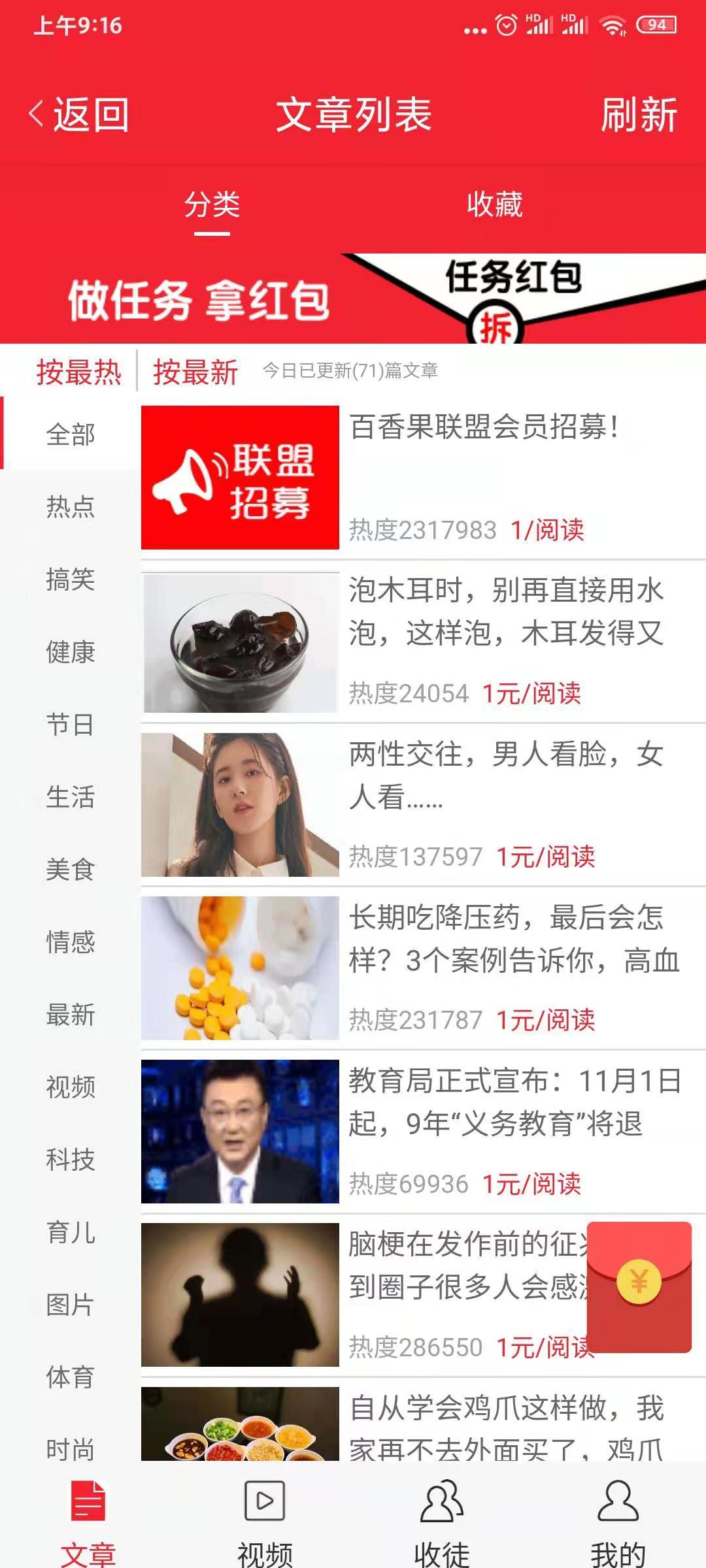706x1568 pixels.
Task: Select the 分类 tab
Action: (212, 204)
